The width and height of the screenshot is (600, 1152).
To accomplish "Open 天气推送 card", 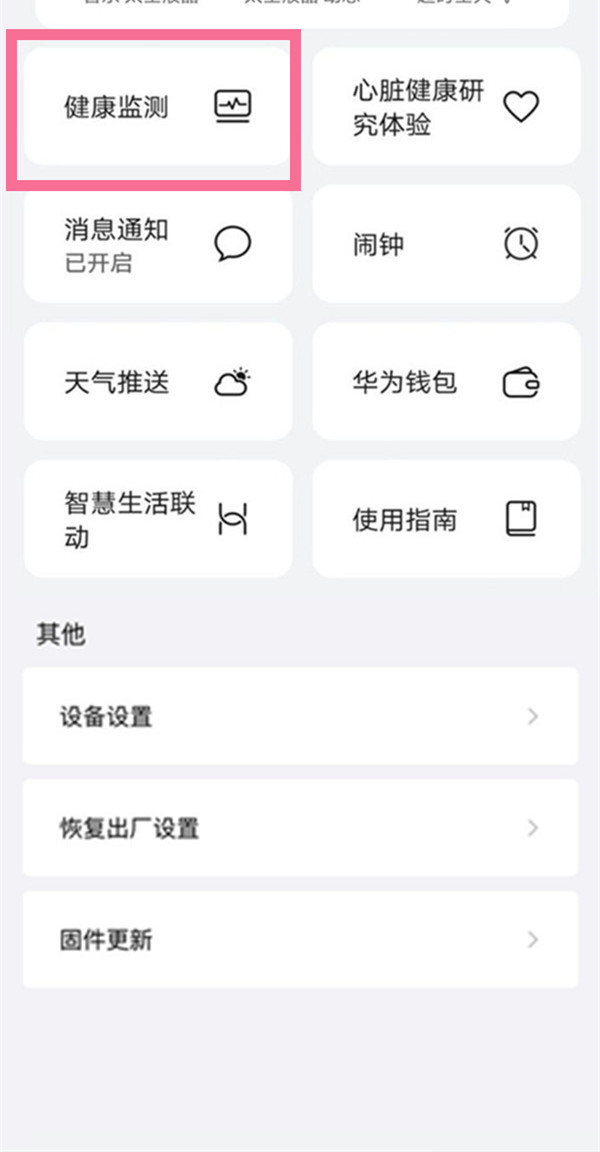I will pos(157,382).
